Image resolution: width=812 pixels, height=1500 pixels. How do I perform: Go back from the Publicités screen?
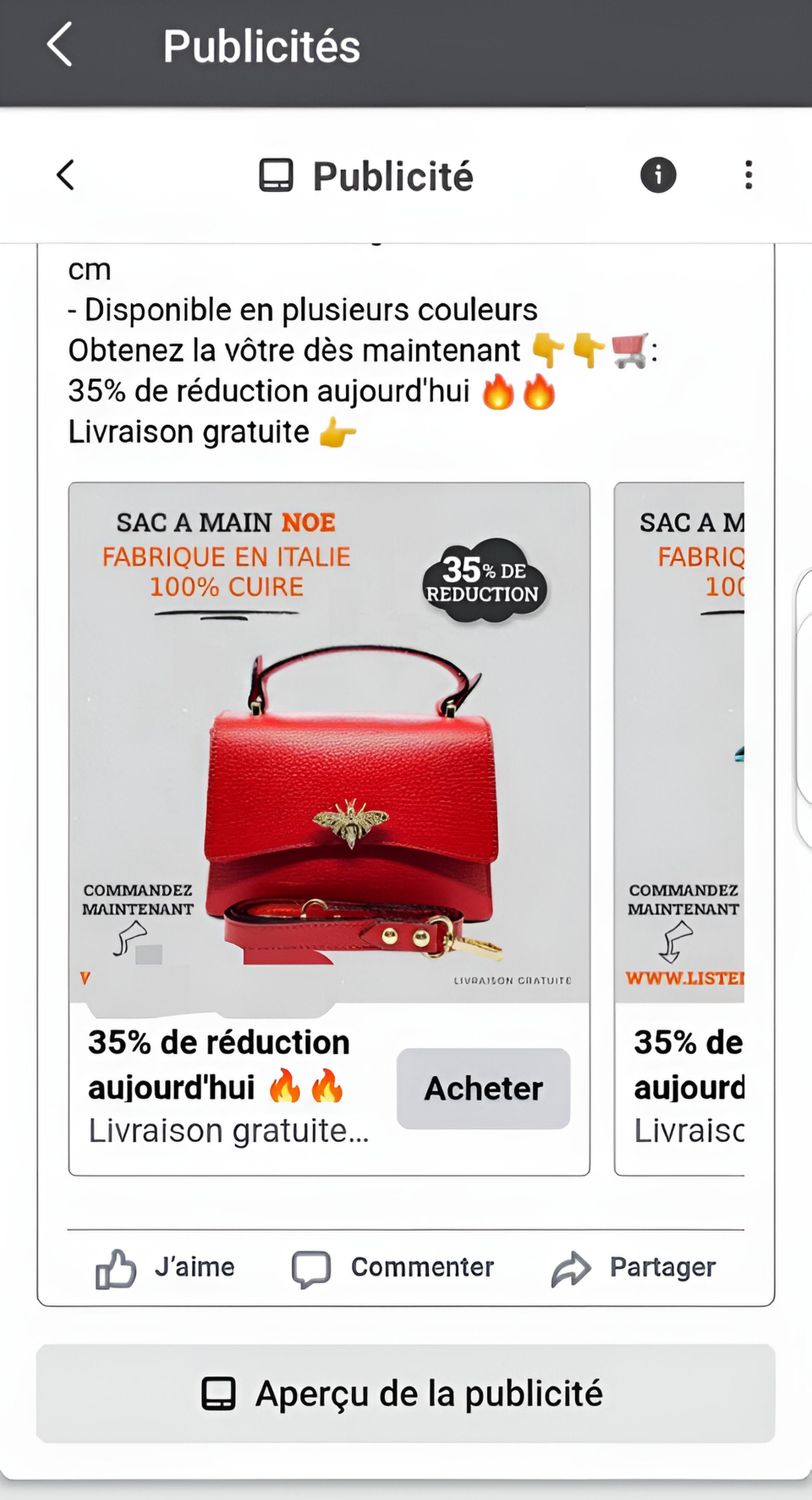point(60,45)
